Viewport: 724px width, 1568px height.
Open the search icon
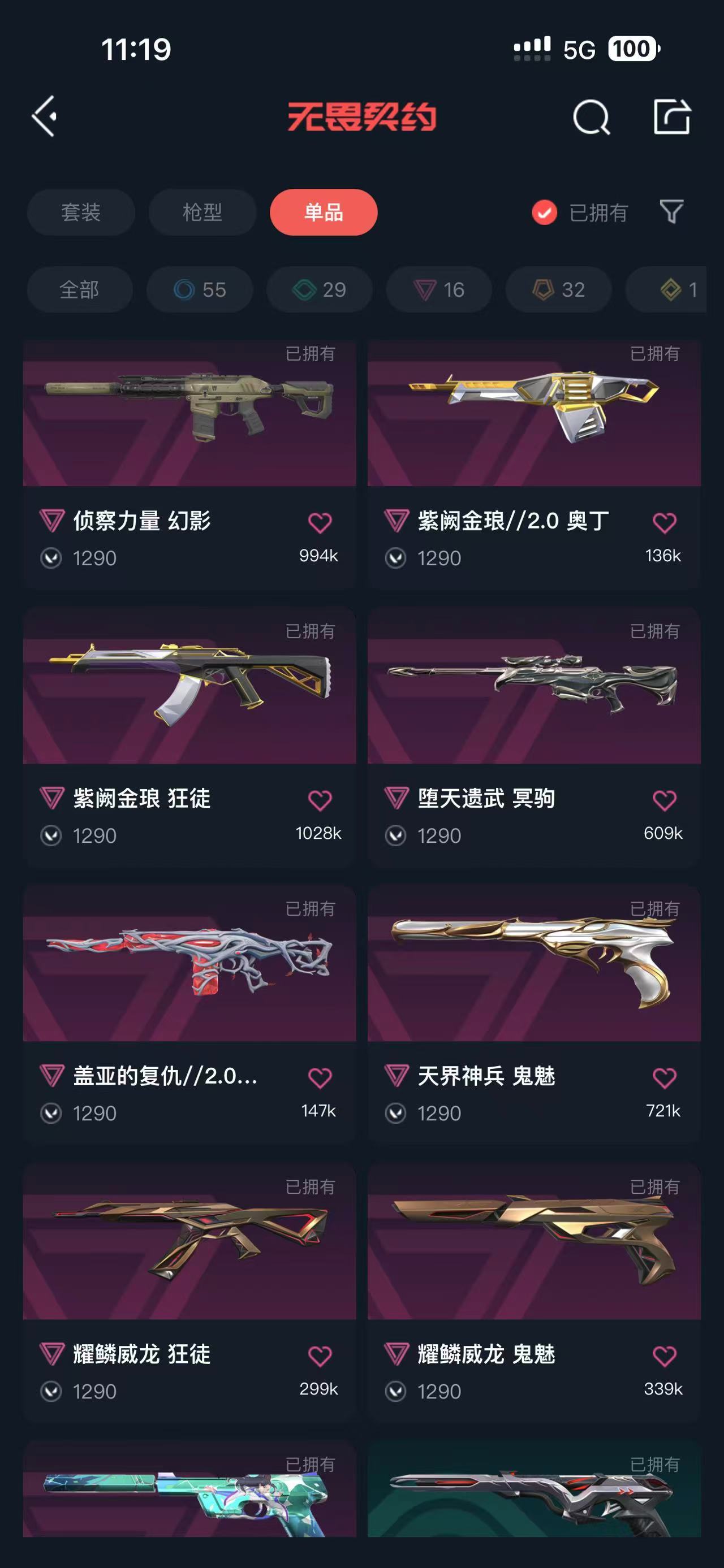point(591,117)
